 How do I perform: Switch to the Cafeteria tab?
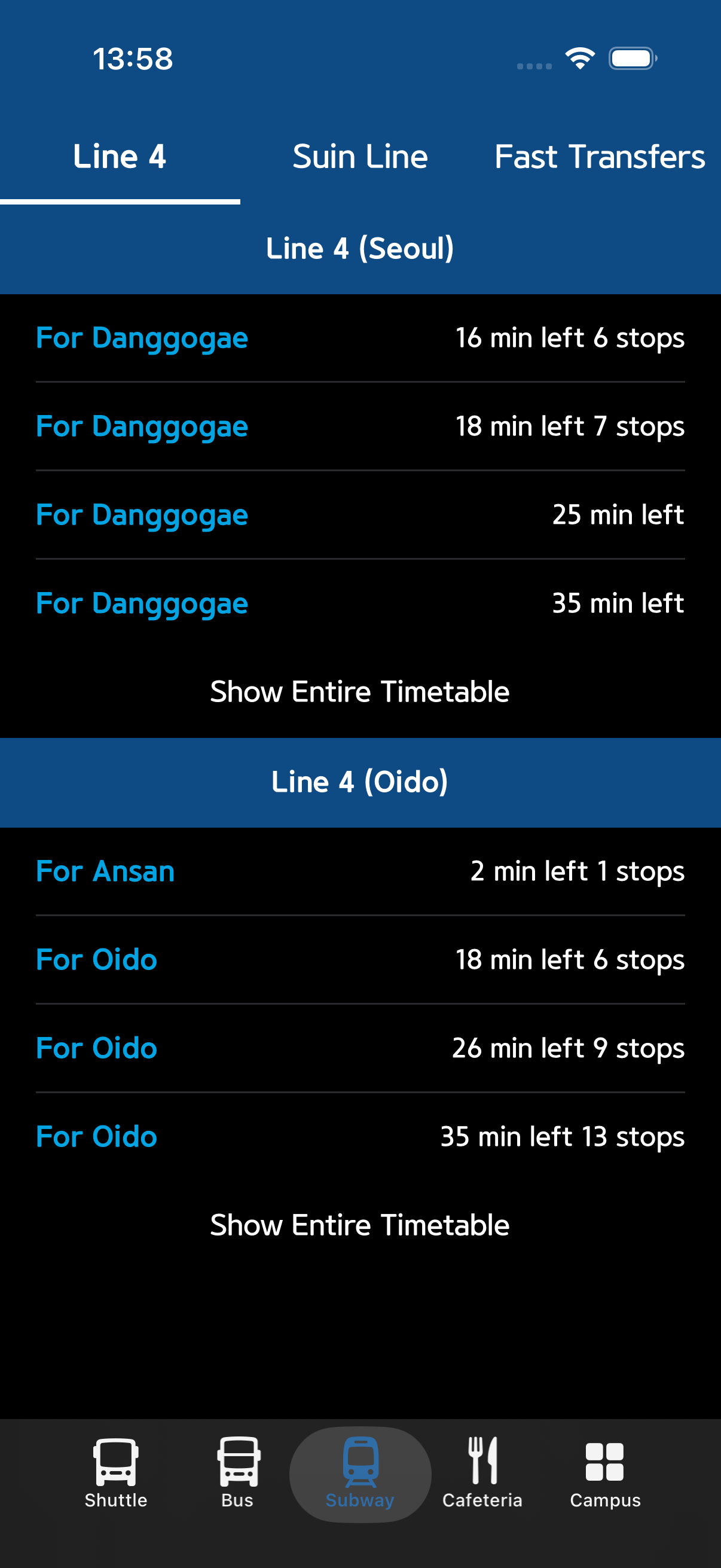482,1473
